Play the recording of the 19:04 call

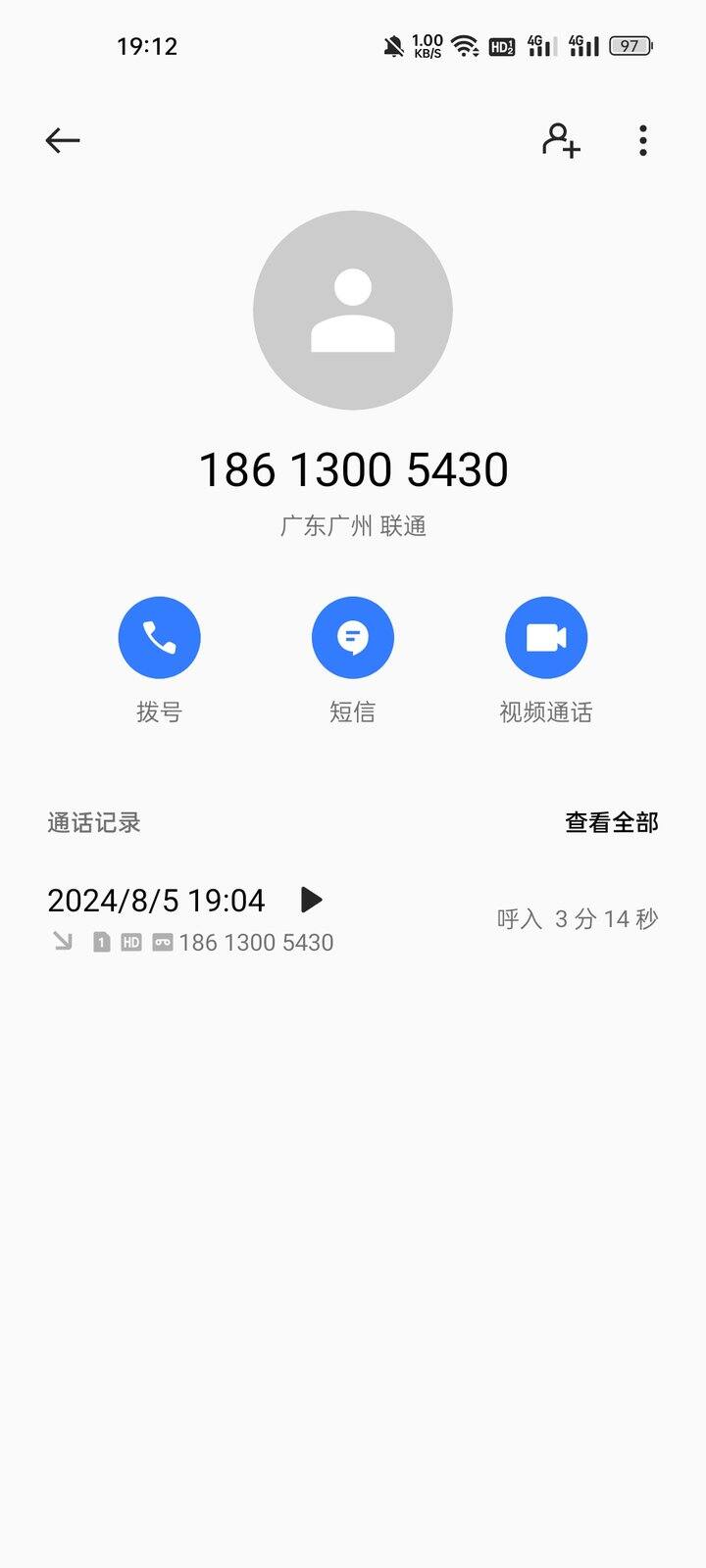point(311,900)
